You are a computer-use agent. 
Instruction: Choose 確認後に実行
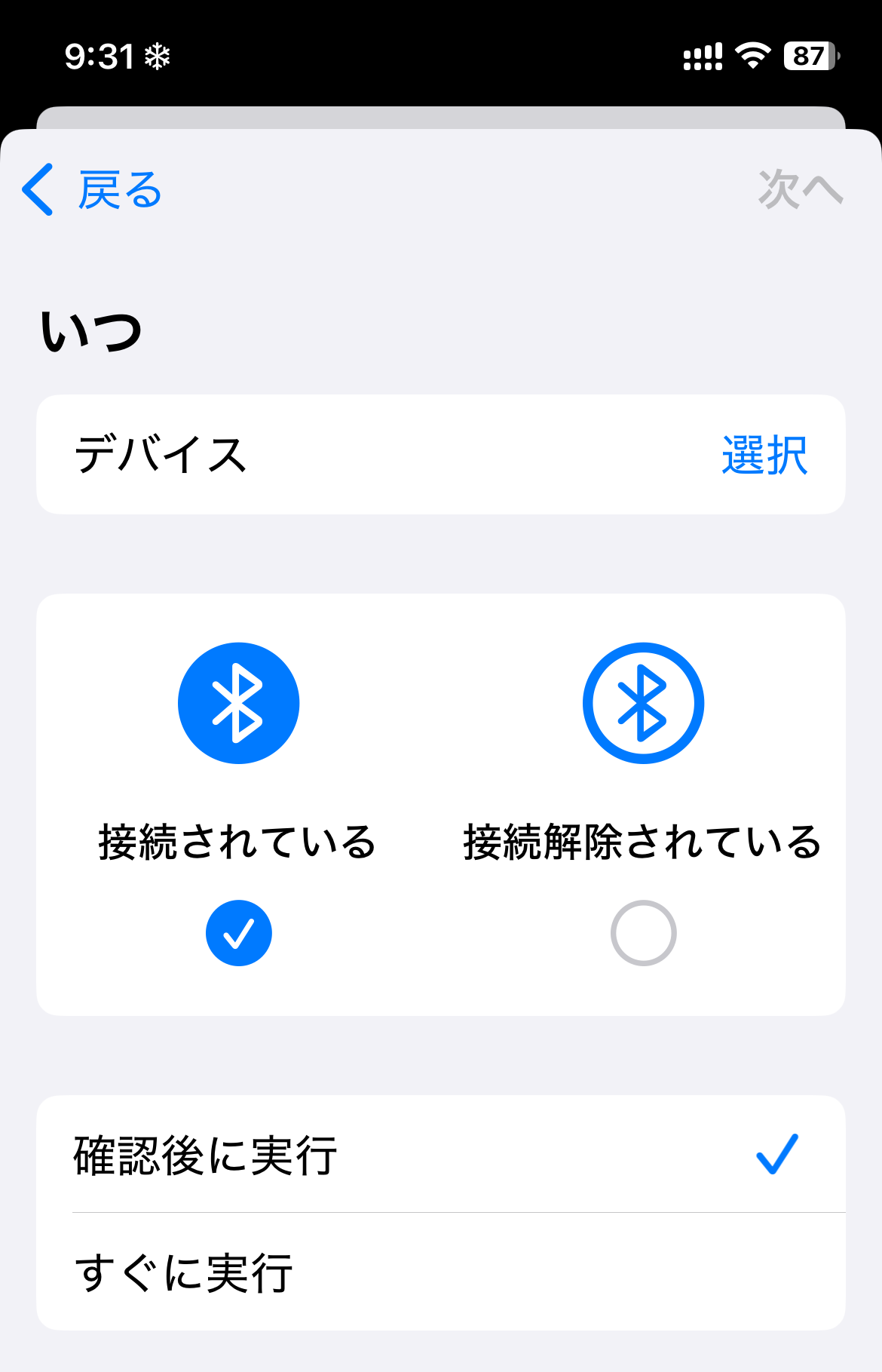coord(440,1155)
